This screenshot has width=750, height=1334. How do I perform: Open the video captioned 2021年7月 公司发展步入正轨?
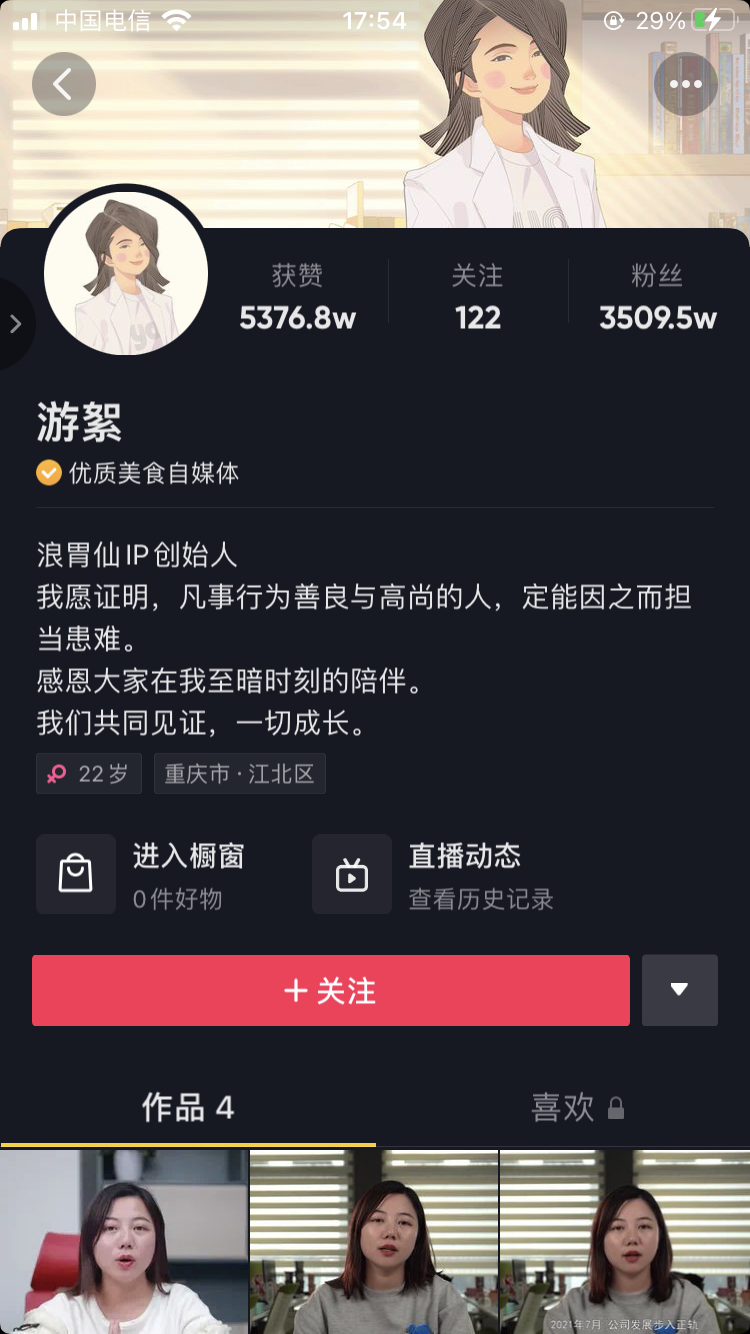[x=625, y=1242]
